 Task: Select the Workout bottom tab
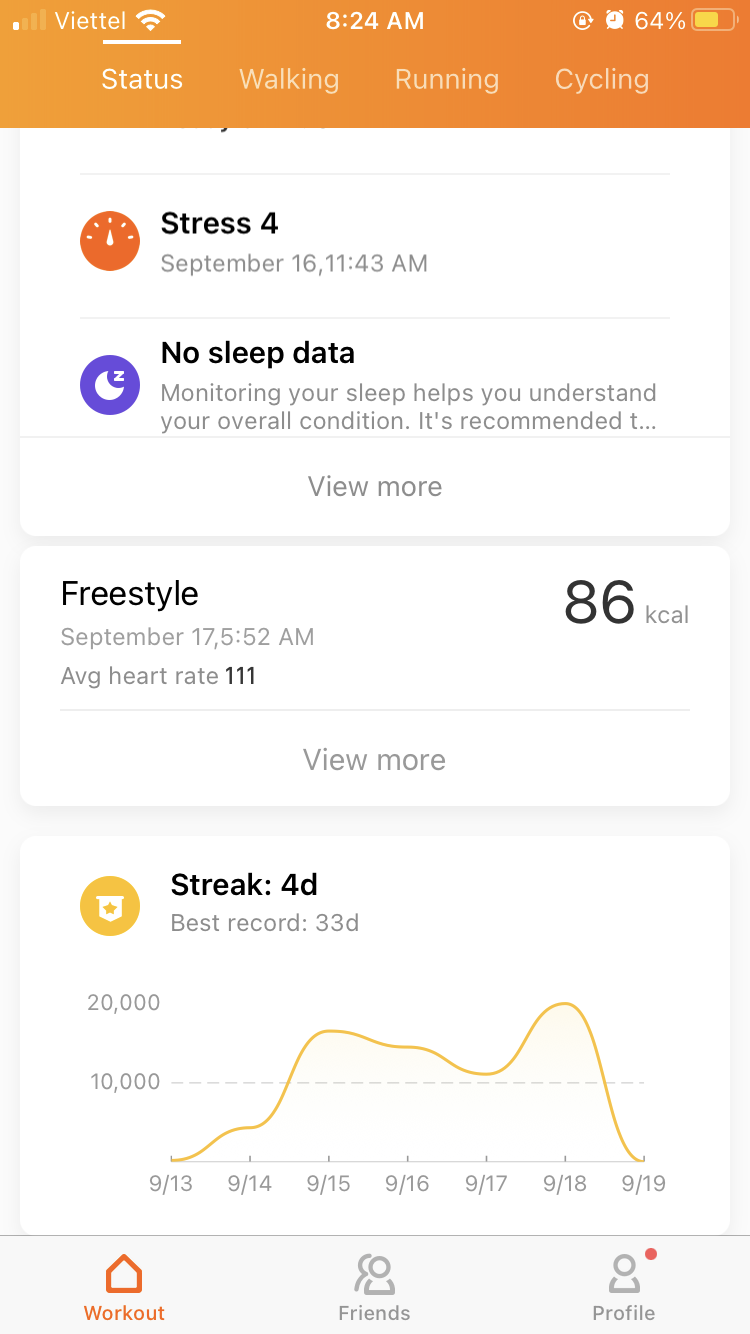(124, 1288)
